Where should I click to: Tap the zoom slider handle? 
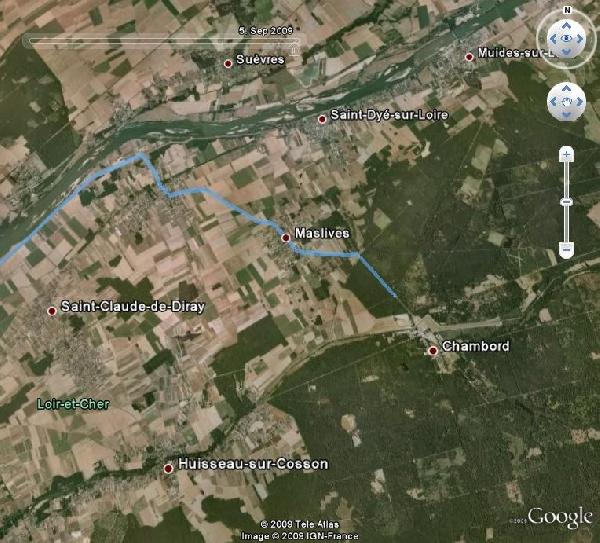pyautogui.click(x=566, y=201)
